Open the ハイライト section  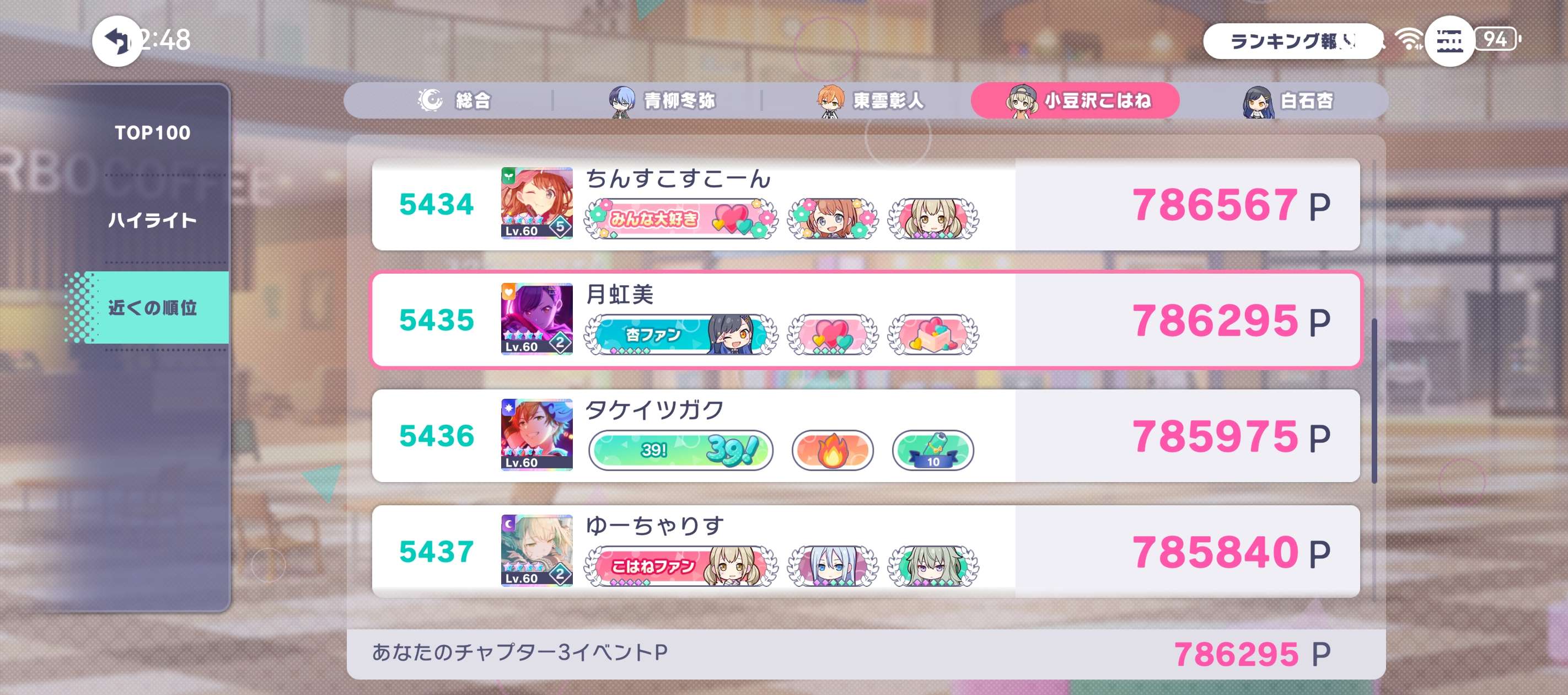click(152, 220)
